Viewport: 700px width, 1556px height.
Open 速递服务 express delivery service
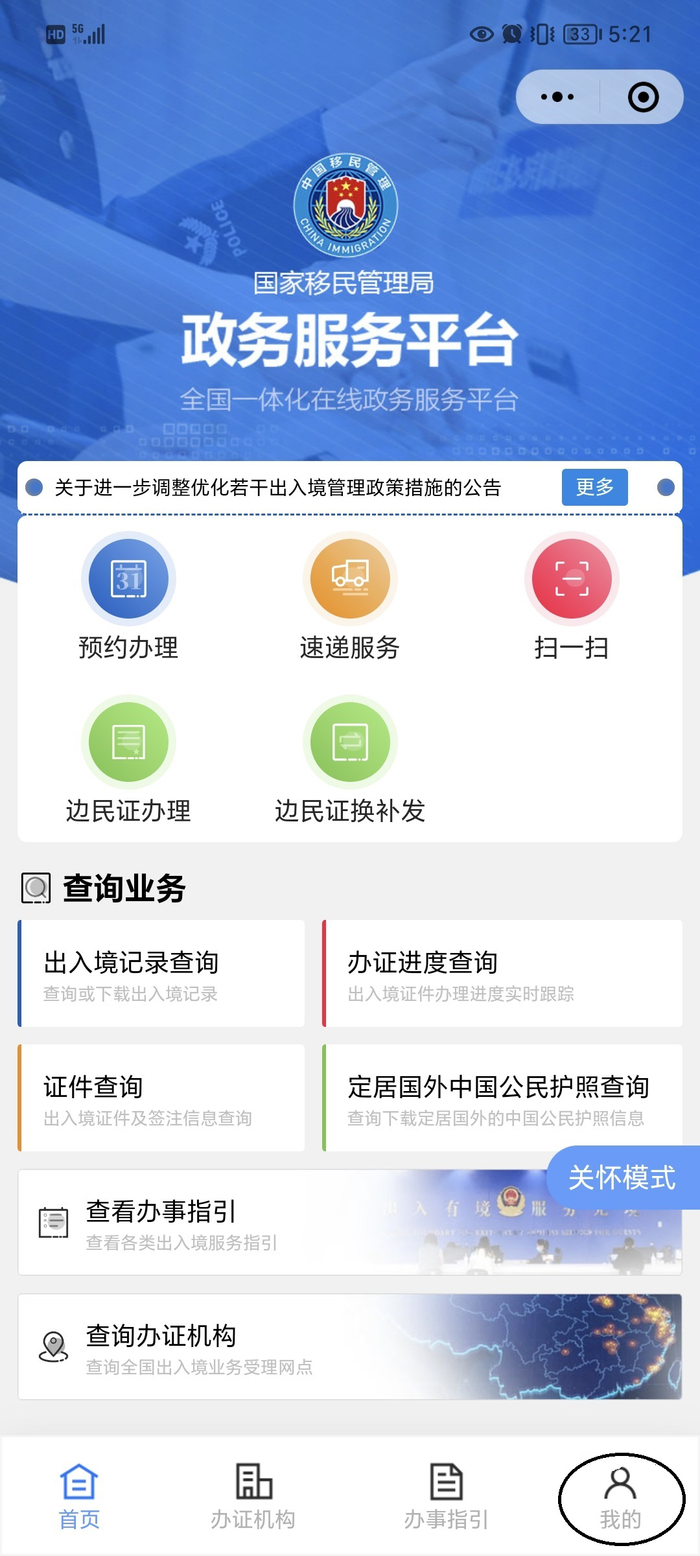coord(350,598)
